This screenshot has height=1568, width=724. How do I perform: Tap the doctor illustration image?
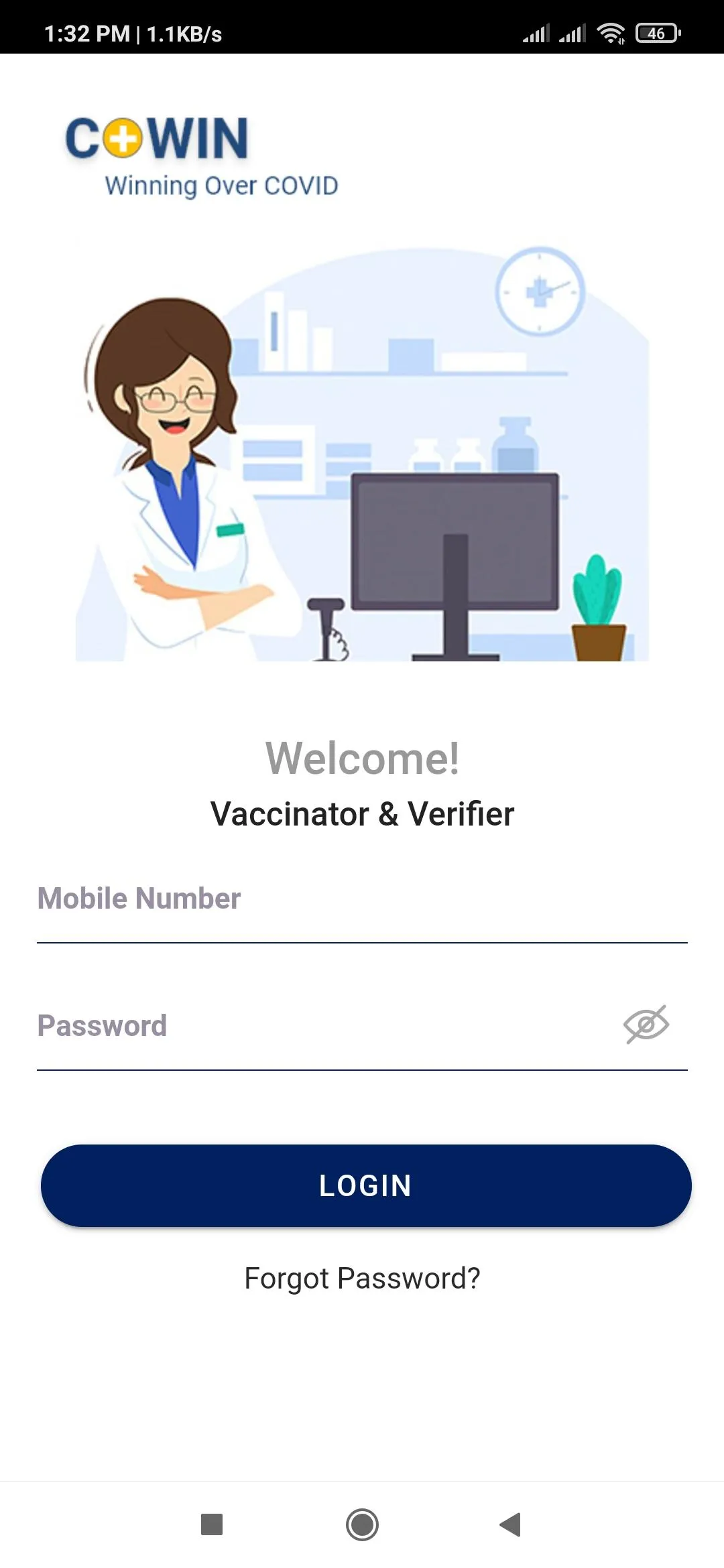point(362,449)
